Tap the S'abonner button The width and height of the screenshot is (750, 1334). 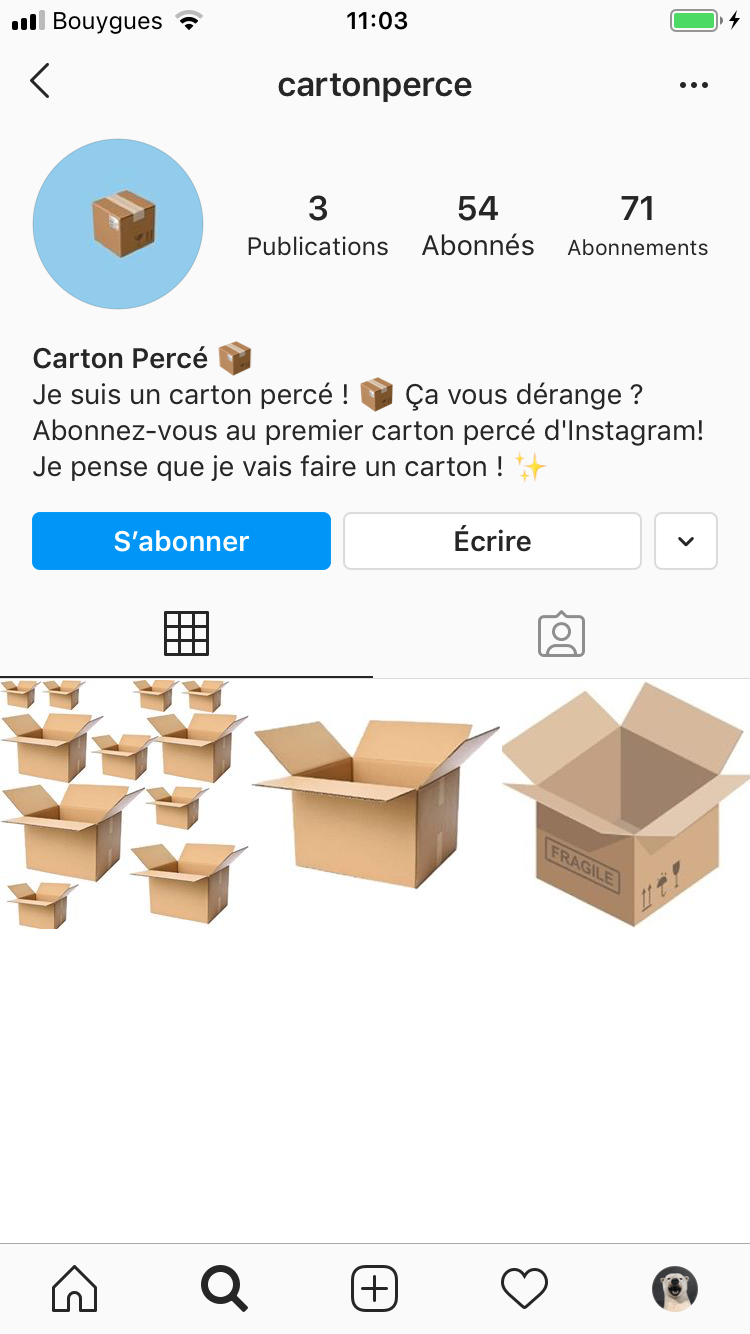click(181, 541)
